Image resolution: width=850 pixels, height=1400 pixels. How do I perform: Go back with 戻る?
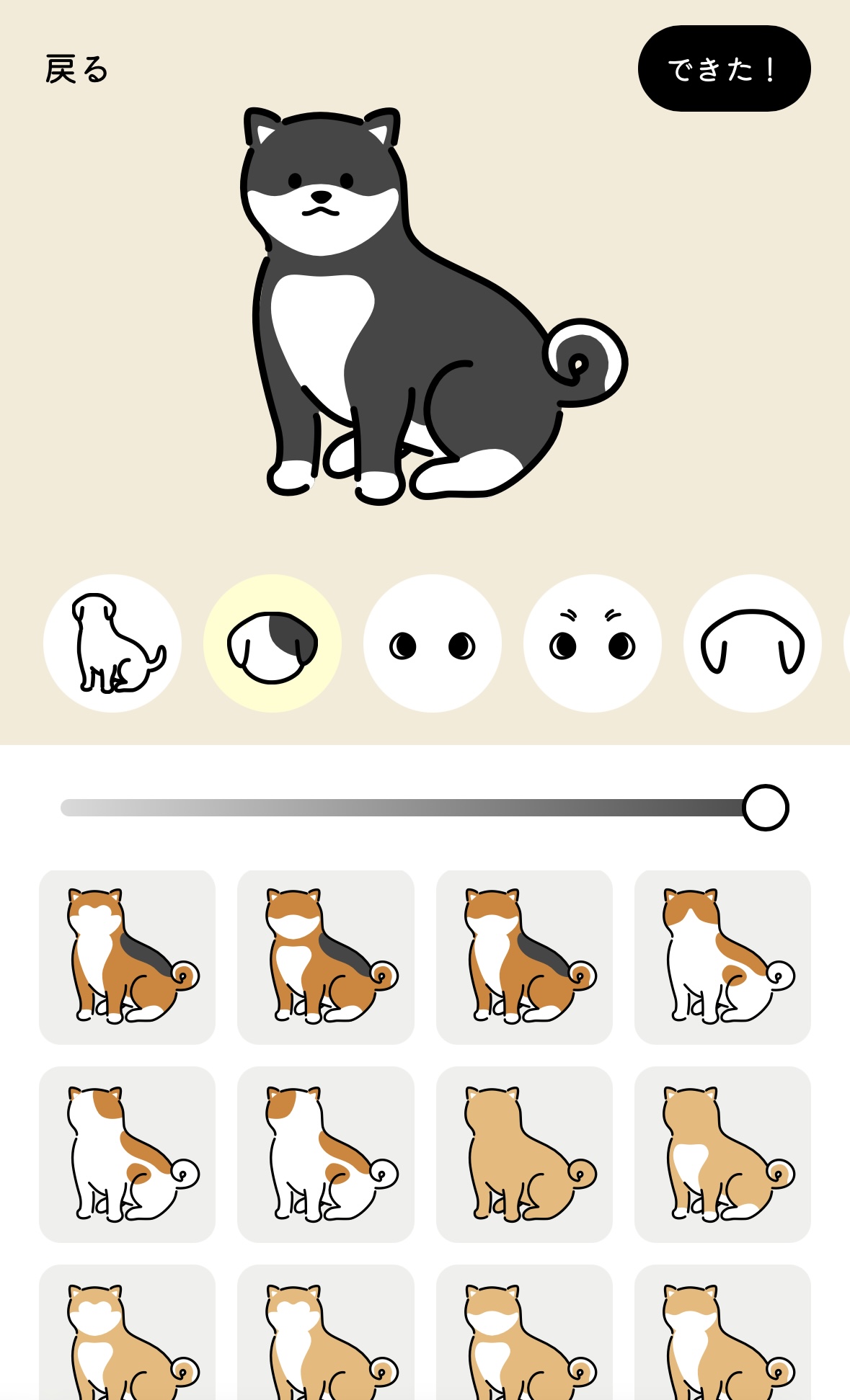tap(76, 69)
